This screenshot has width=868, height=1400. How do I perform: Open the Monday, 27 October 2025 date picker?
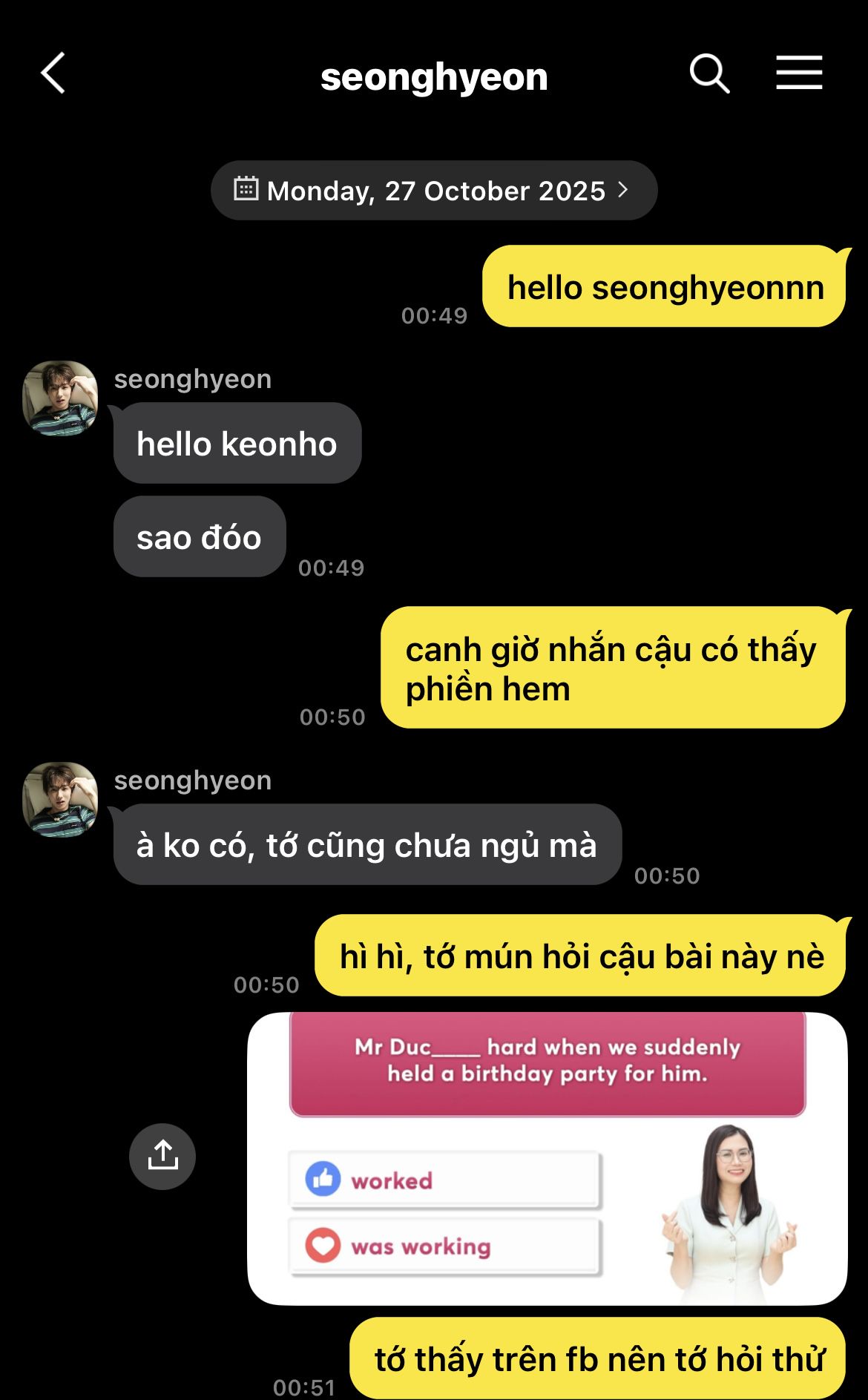pos(434,191)
